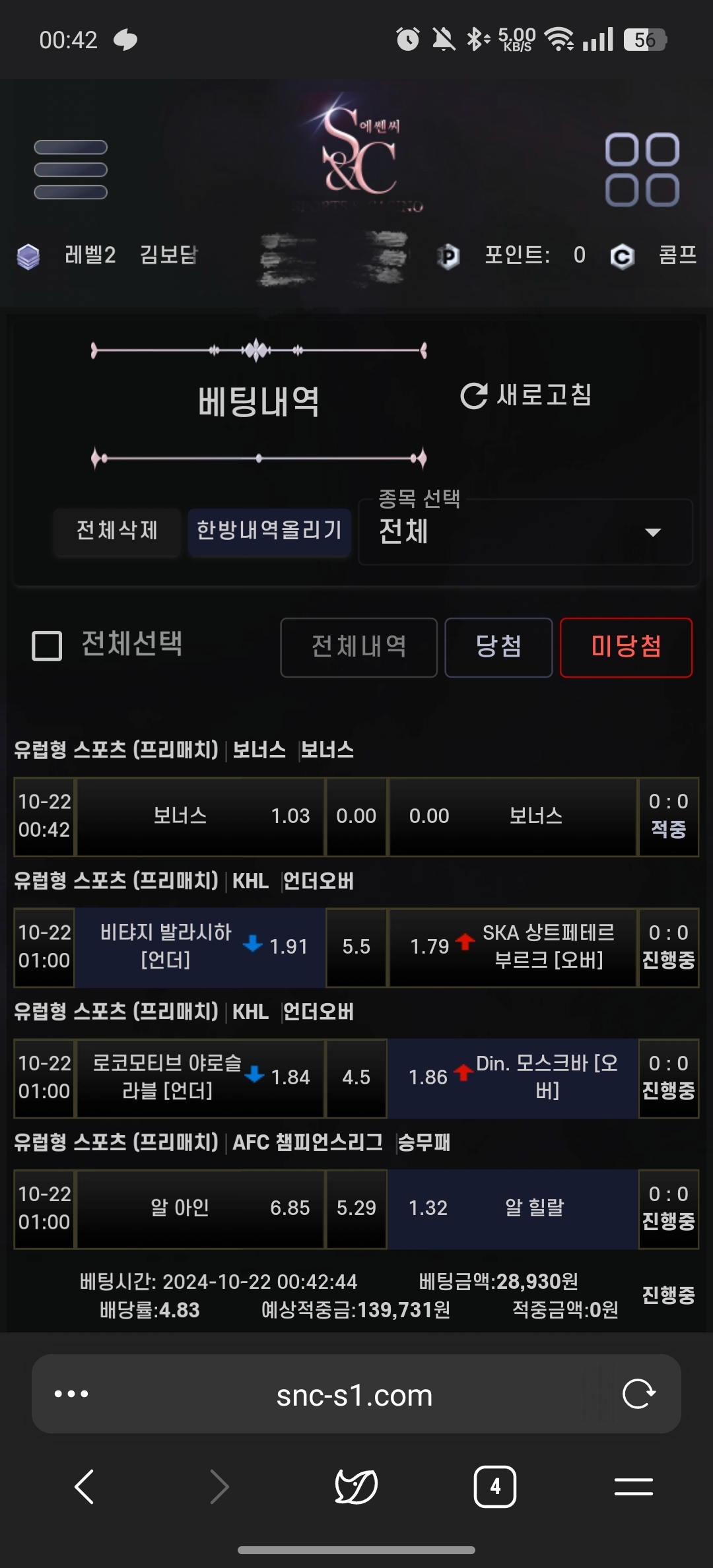
Task: Show only 미당첨 bets
Action: (x=626, y=647)
